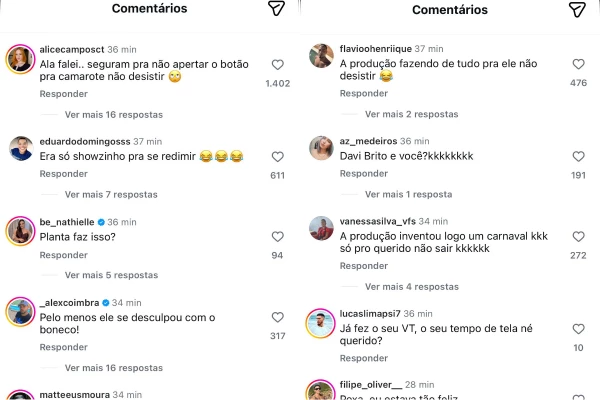The image size is (600, 400).
Task: Like _alexcoimbra's comment
Action: (x=278, y=317)
